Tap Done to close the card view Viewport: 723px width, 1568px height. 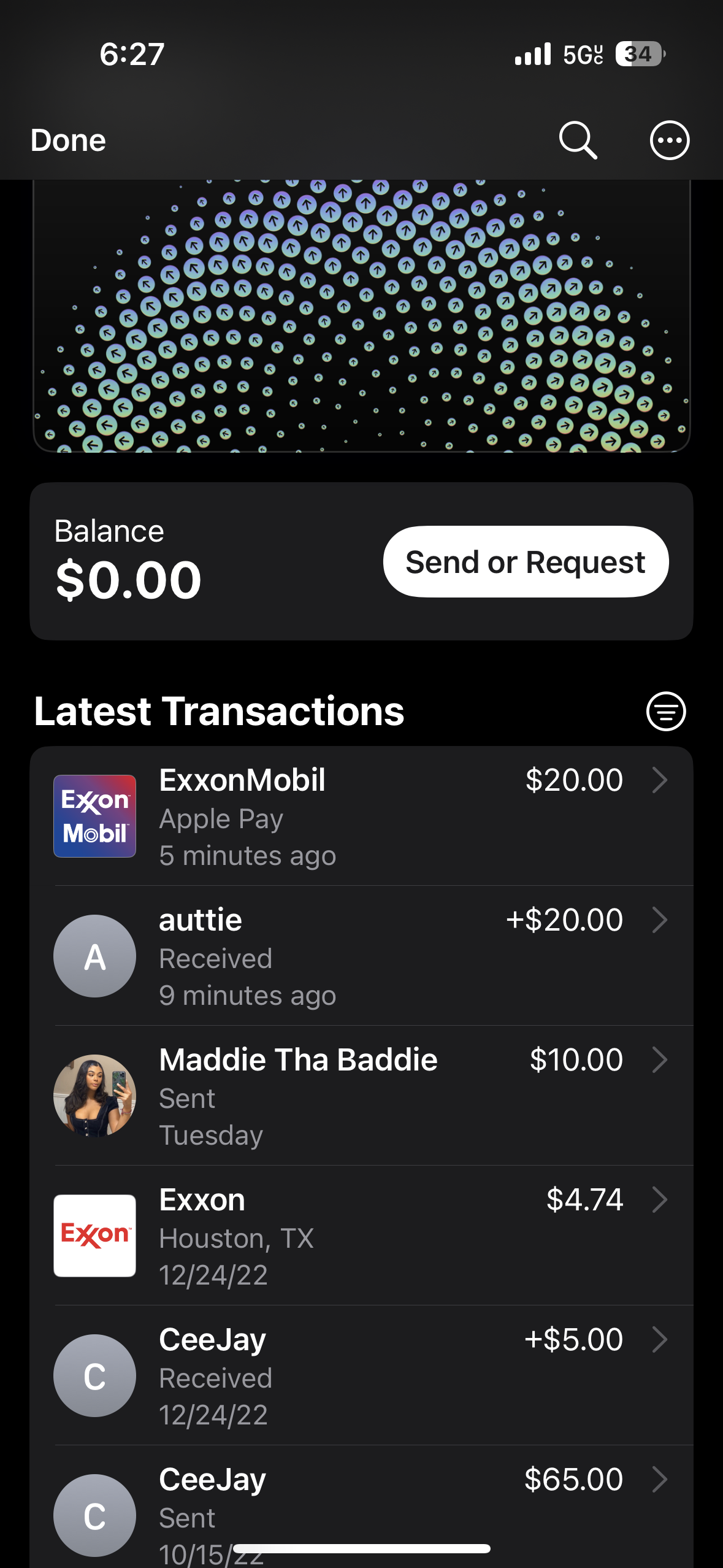pyautogui.click(x=68, y=140)
